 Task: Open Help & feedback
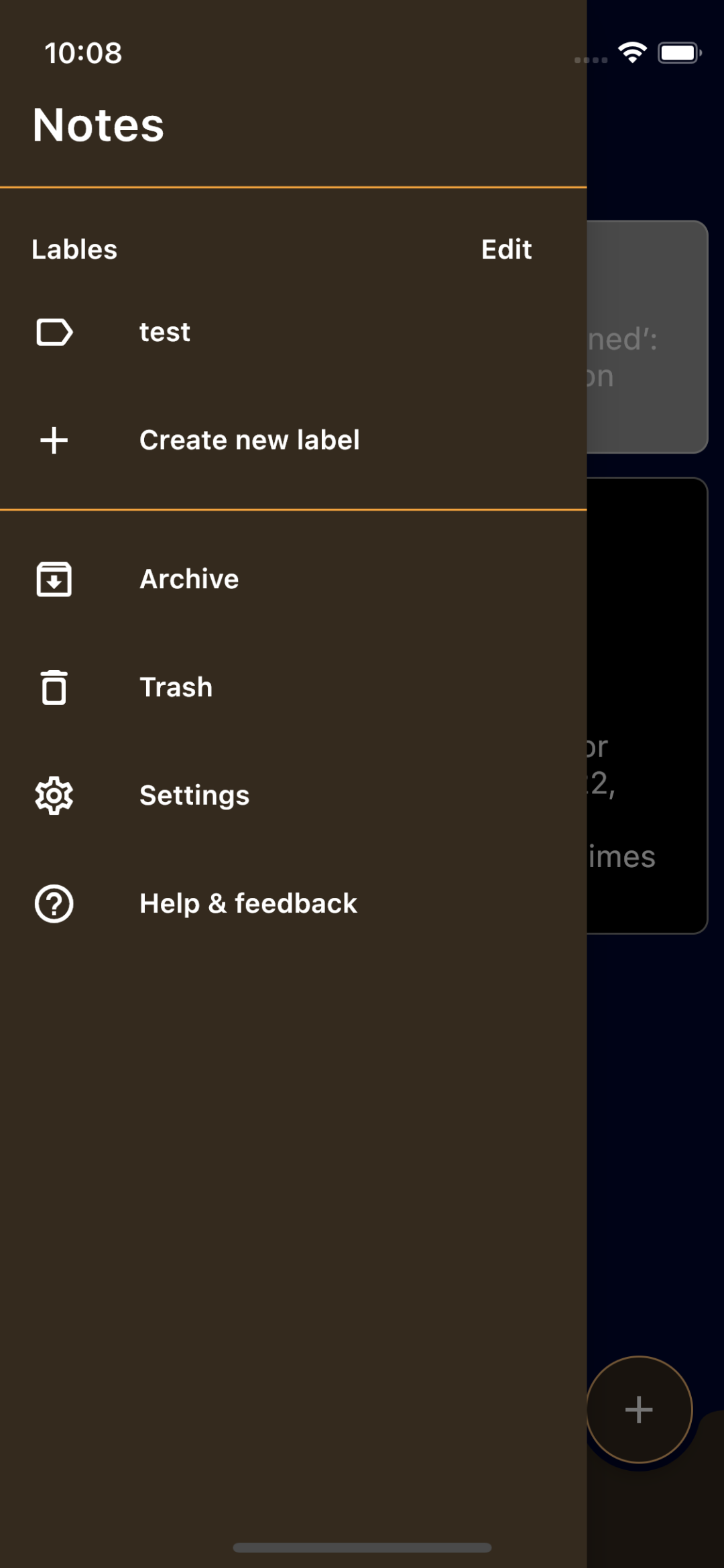(x=248, y=903)
